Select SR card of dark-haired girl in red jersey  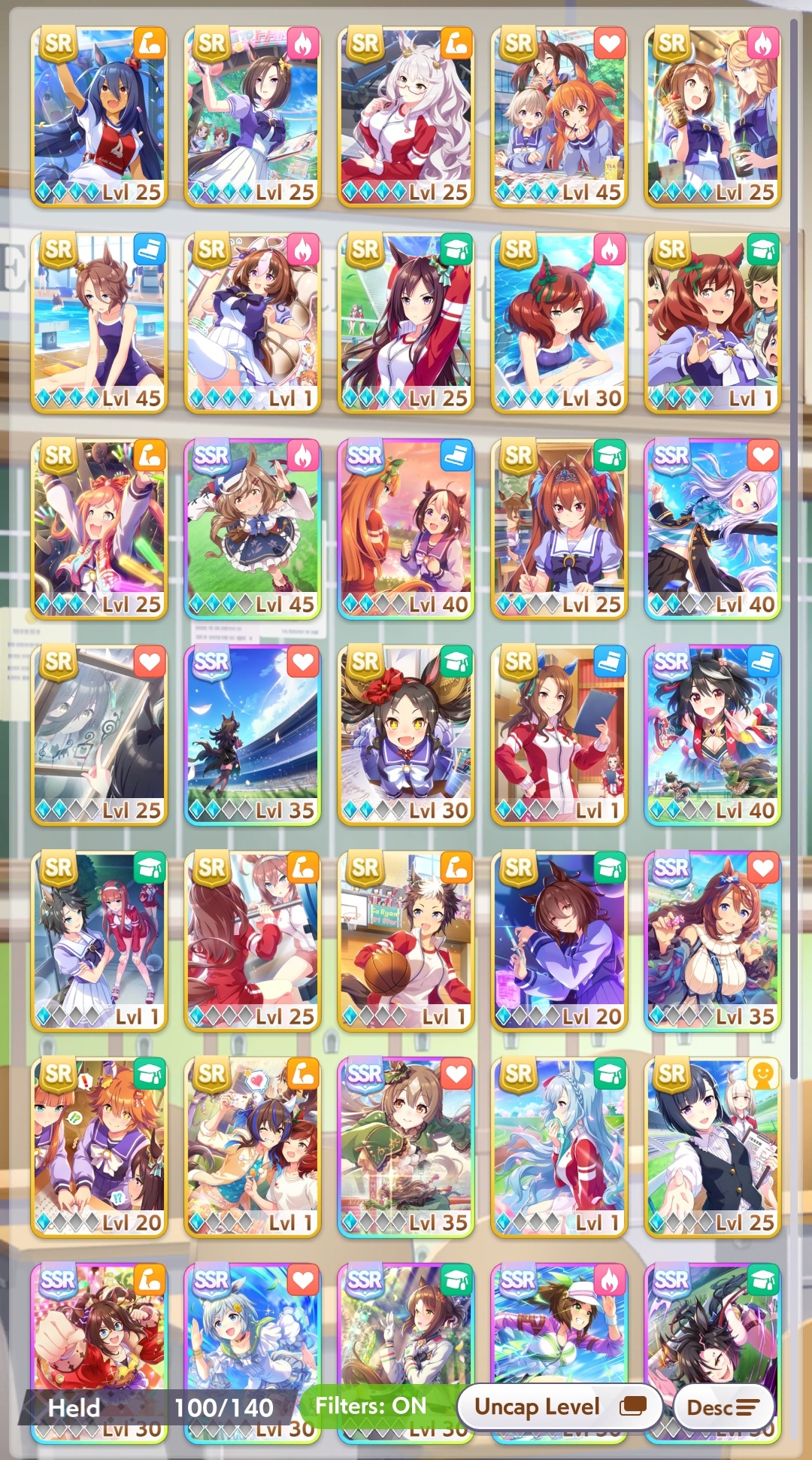coord(406,322)
